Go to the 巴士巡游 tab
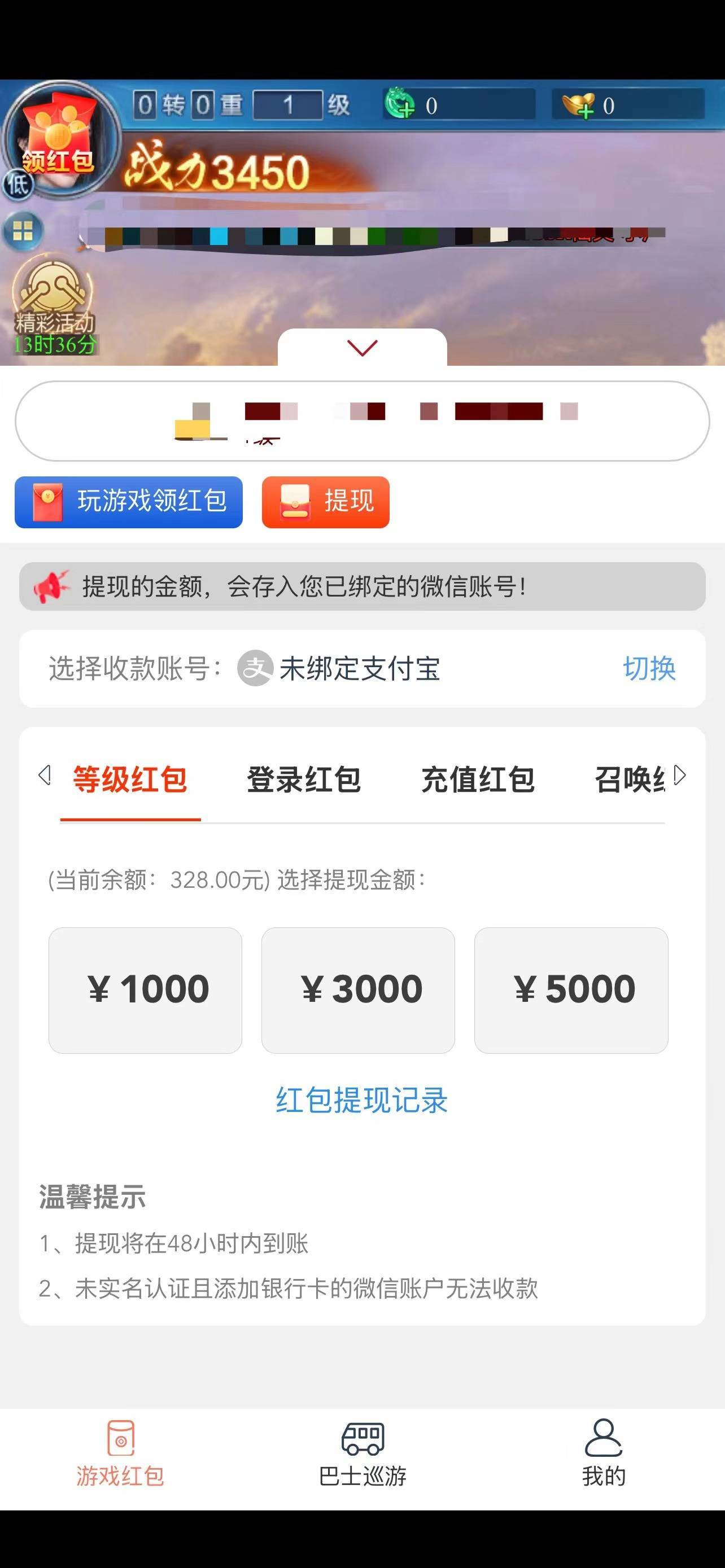The width and height of the screenshot is (725, 1568). click(x=362, y=1455)
